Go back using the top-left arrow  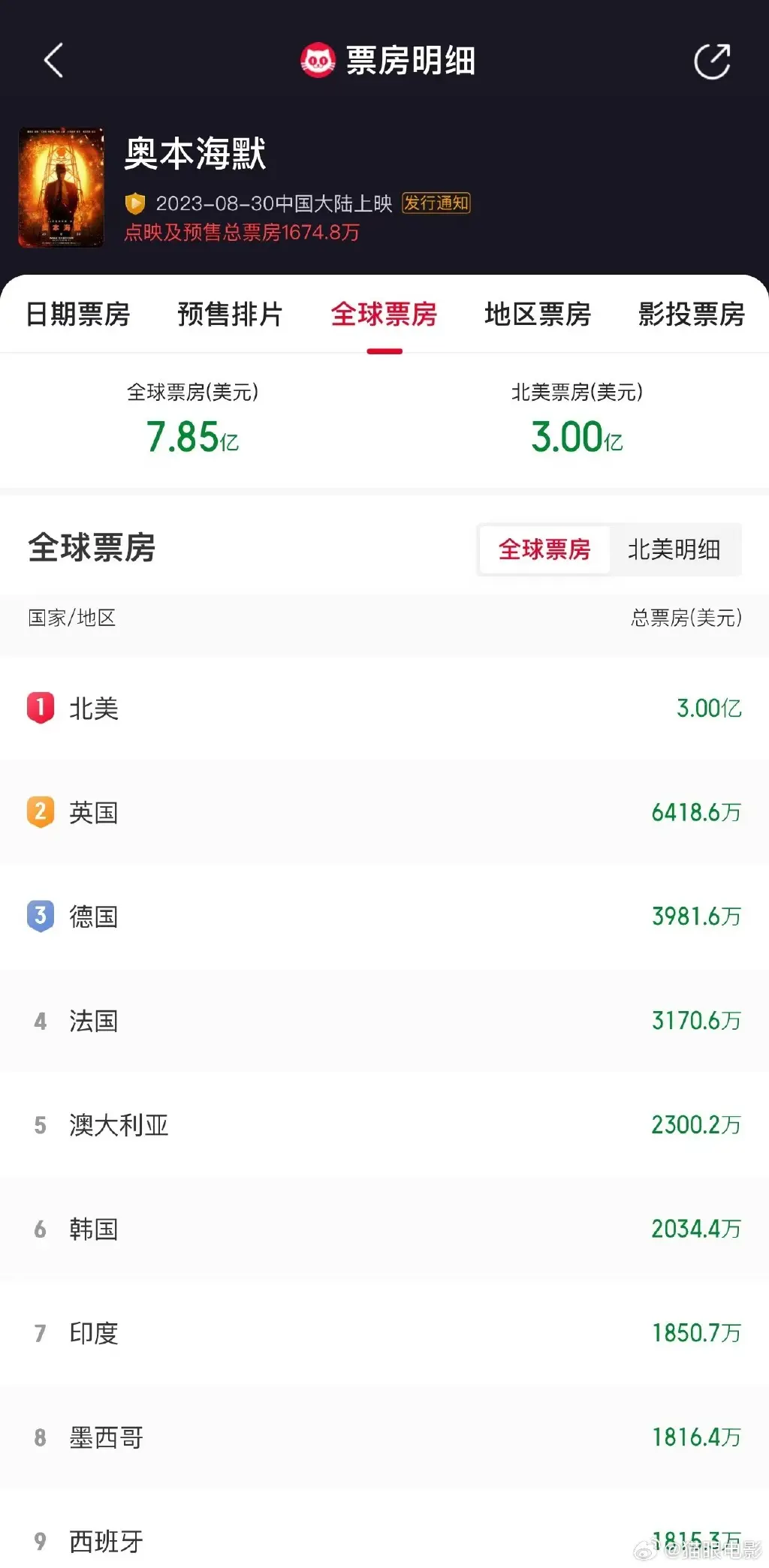53,61
